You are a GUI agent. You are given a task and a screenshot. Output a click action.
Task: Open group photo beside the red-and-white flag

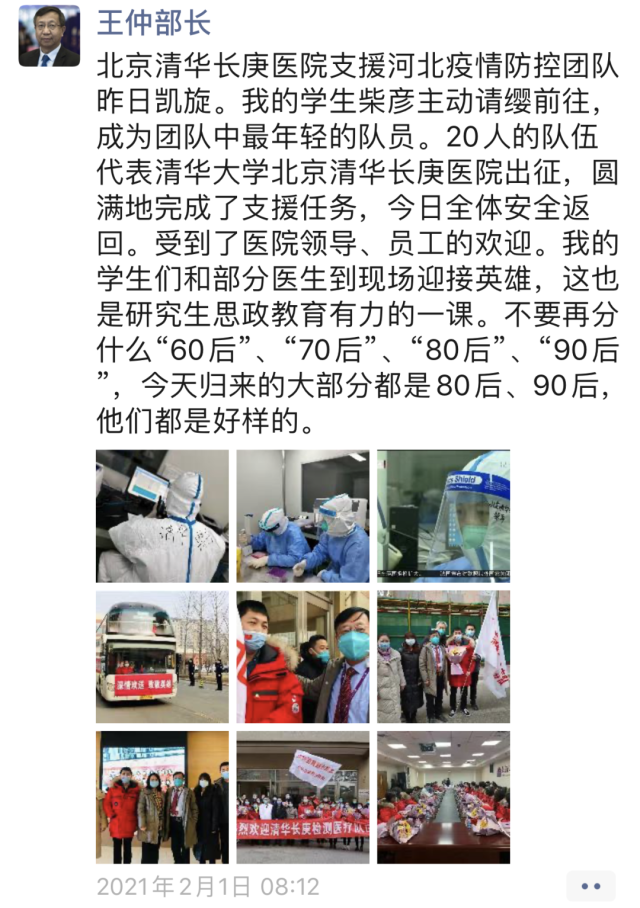pyautogui.click(x=444, y=656)
